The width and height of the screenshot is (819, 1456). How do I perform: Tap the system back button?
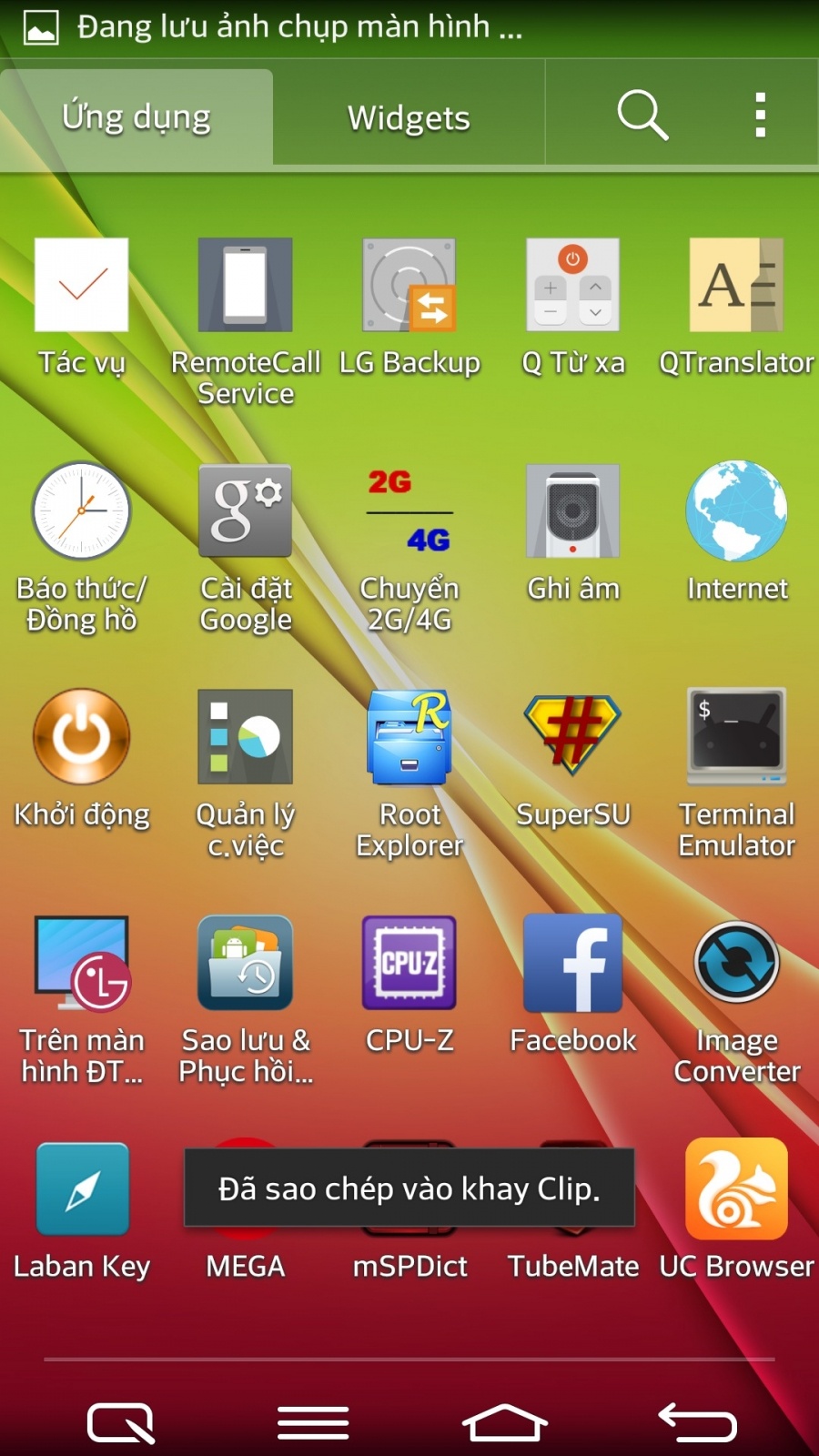coord(697,1422)
